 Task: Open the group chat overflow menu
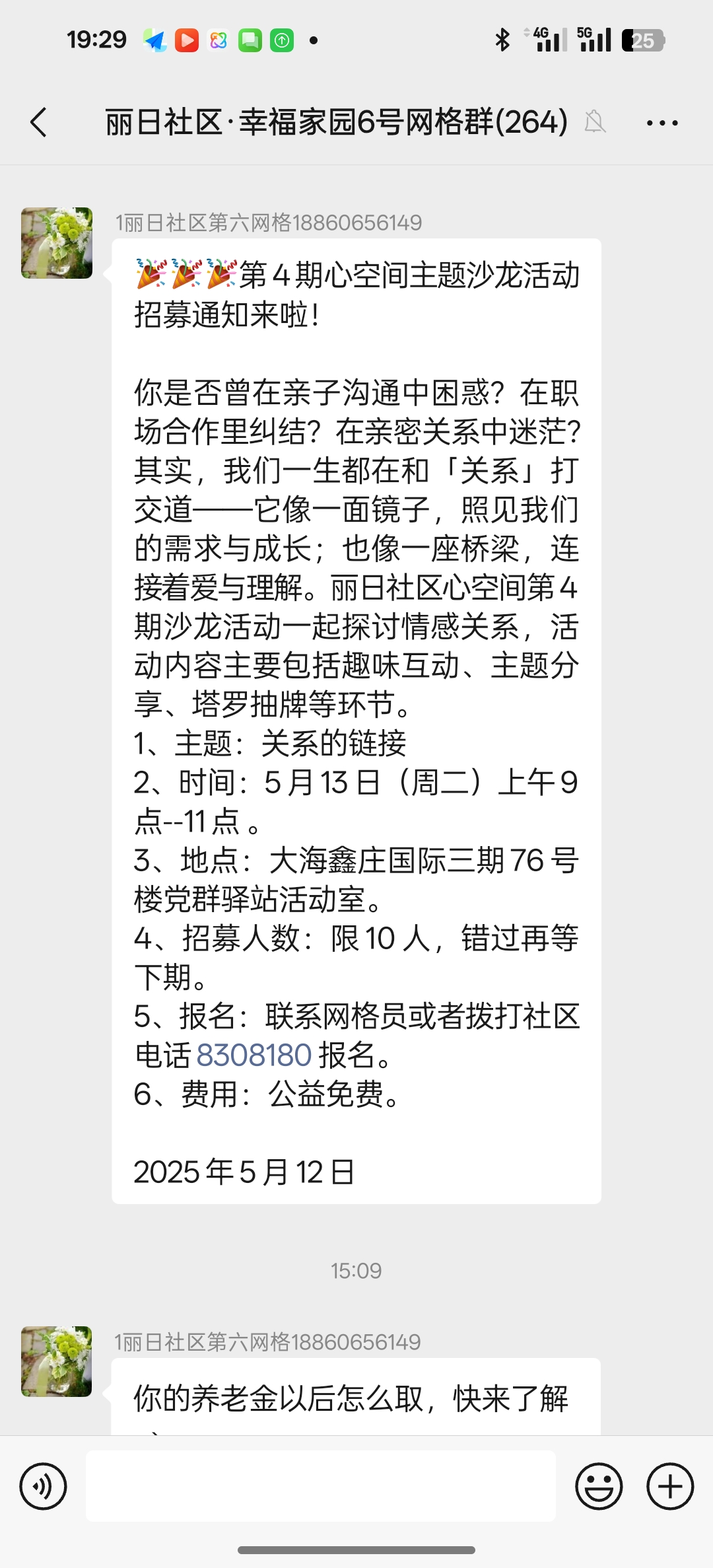[662, 123]
